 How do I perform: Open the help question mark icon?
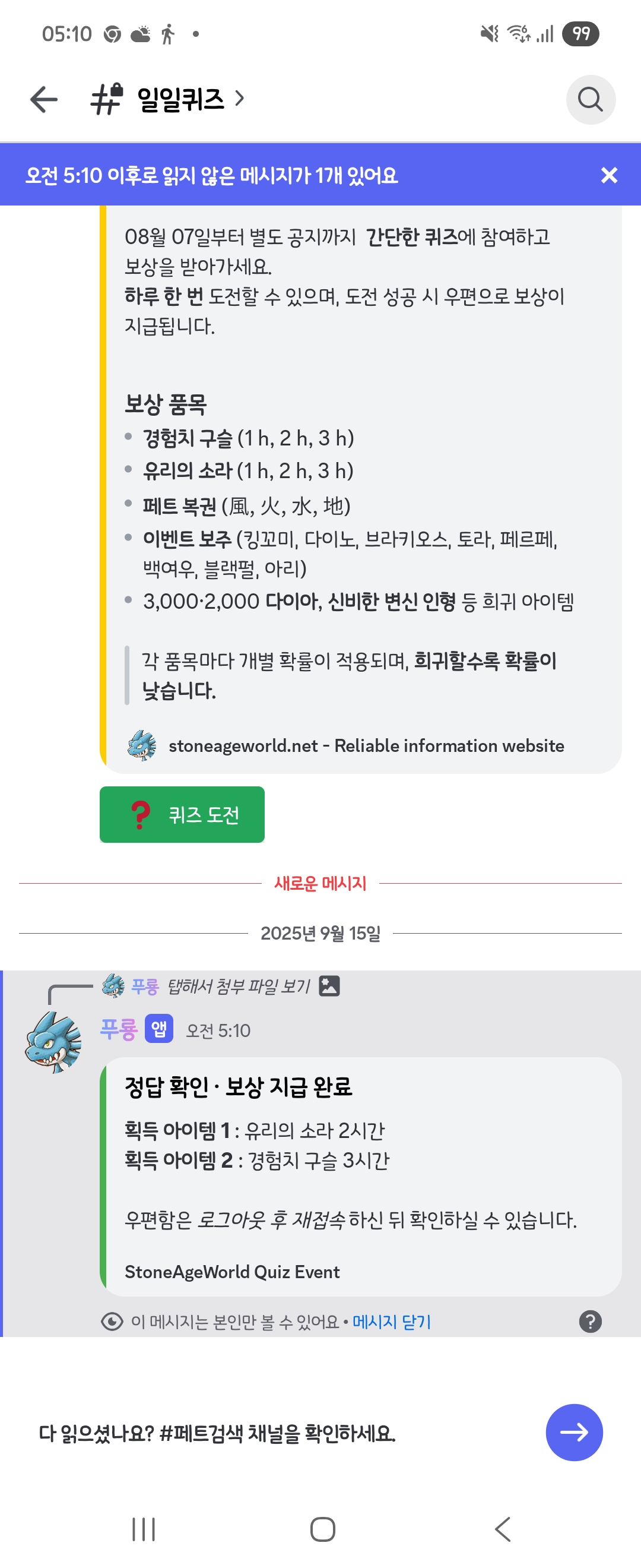coord(590,1322)
